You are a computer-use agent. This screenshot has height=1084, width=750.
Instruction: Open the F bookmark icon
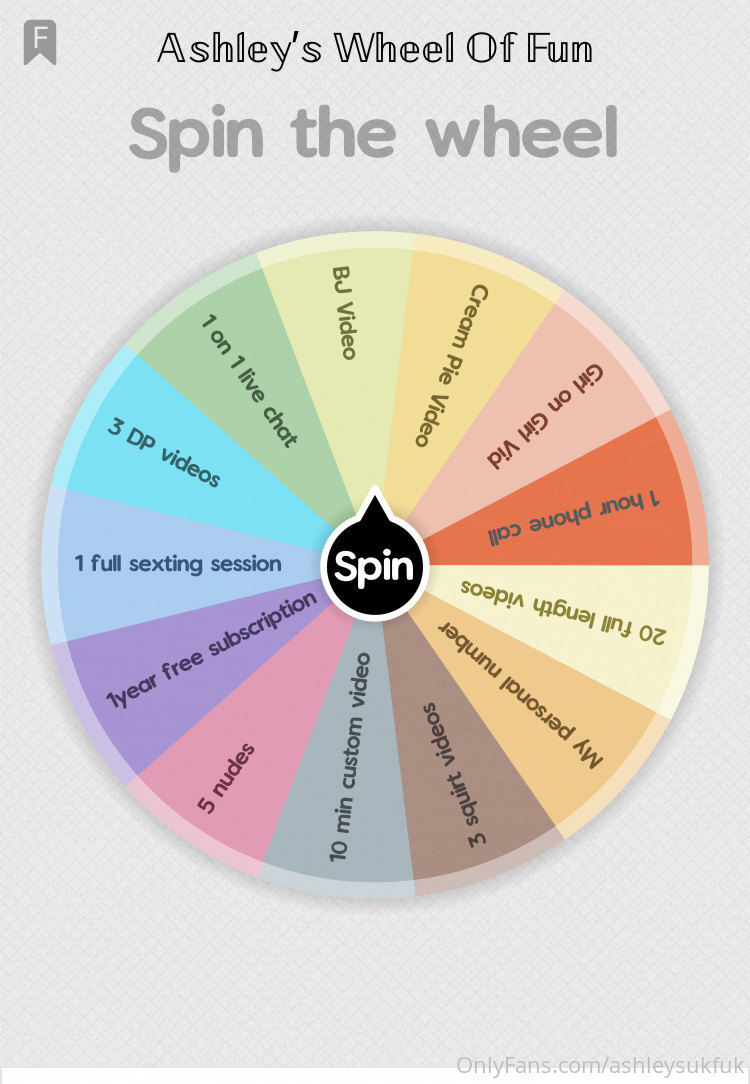40,44
